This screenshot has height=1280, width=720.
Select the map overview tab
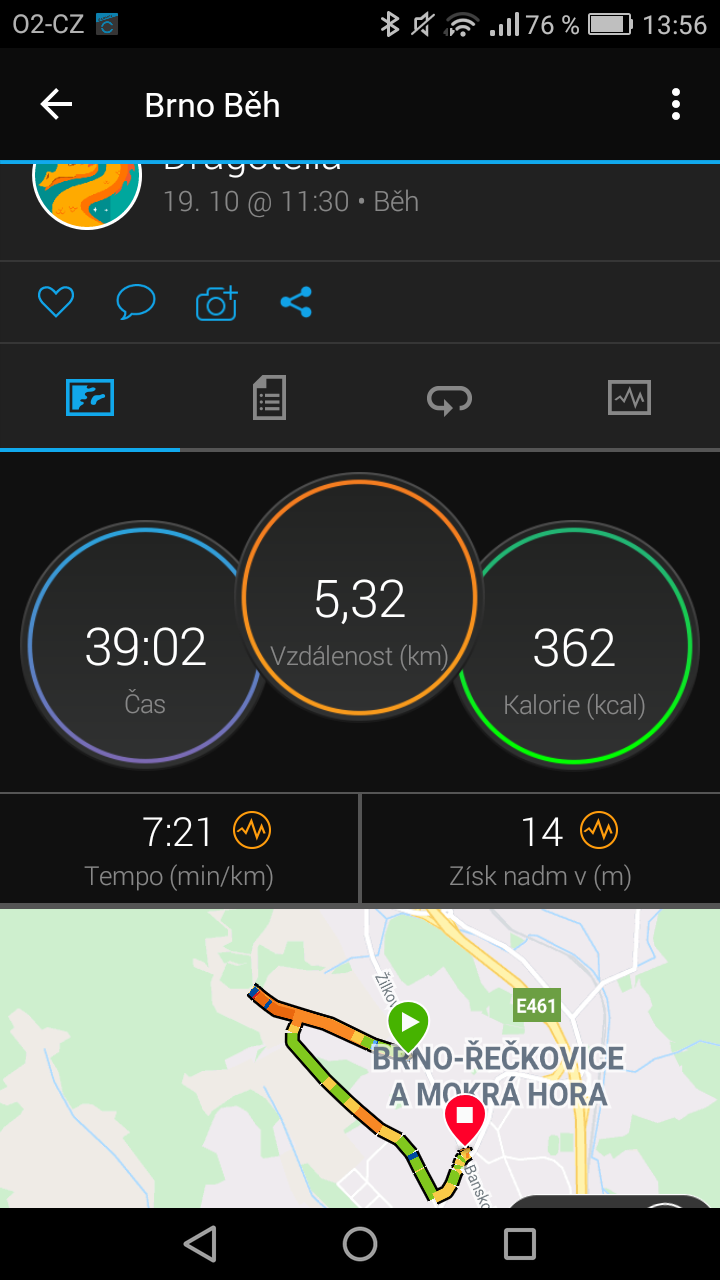pyautogui.click(x=90, y=398)
